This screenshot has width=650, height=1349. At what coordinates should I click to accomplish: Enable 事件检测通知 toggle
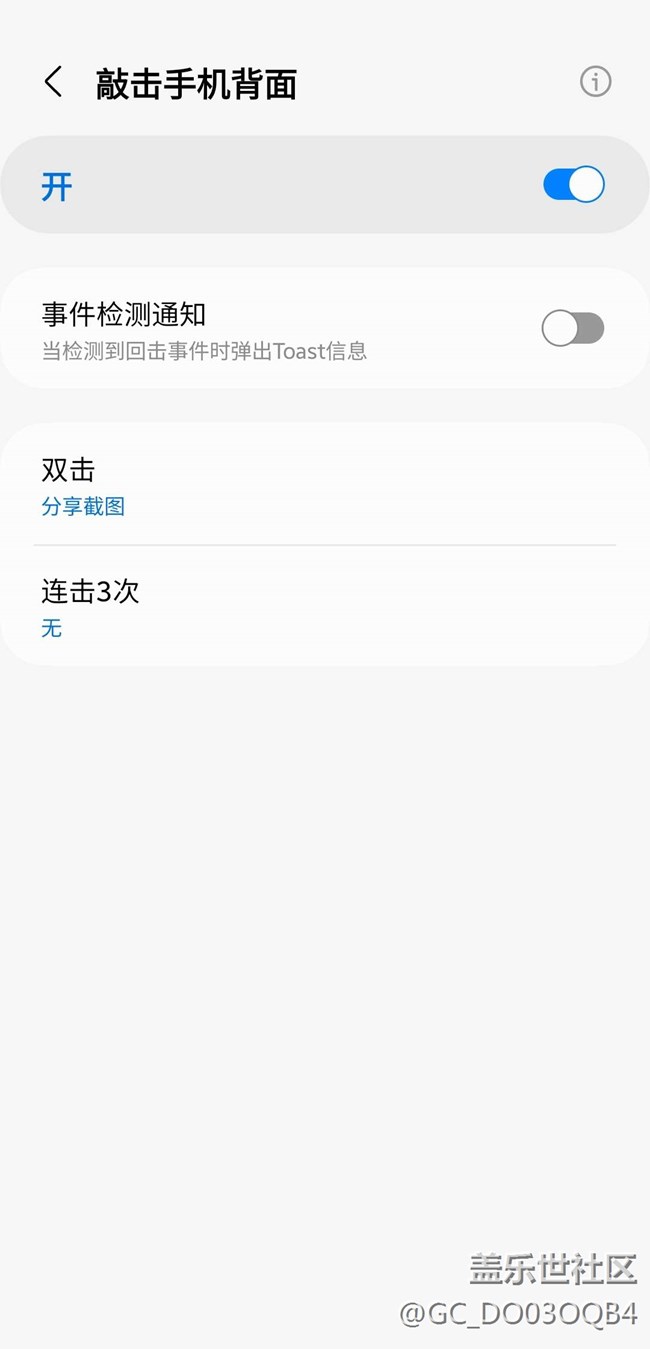[572, 328]
